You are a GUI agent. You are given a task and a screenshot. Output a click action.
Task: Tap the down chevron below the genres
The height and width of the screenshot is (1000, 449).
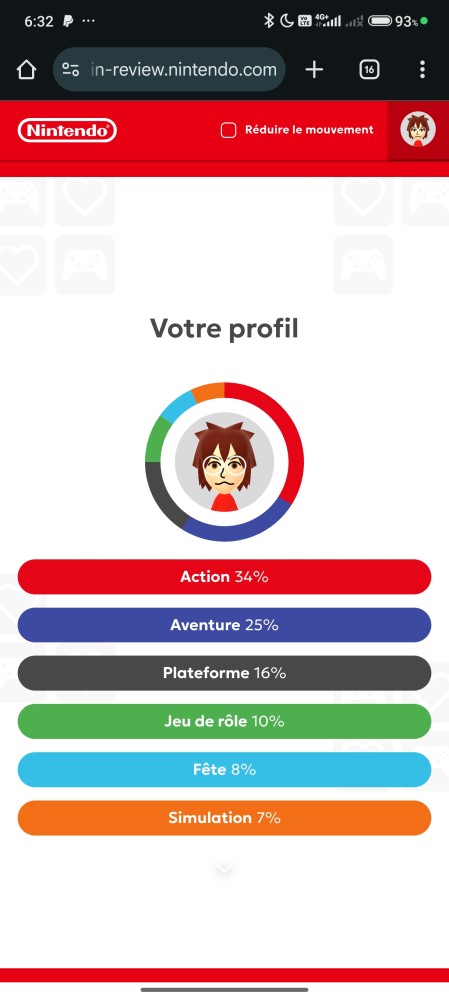[224, 869]
